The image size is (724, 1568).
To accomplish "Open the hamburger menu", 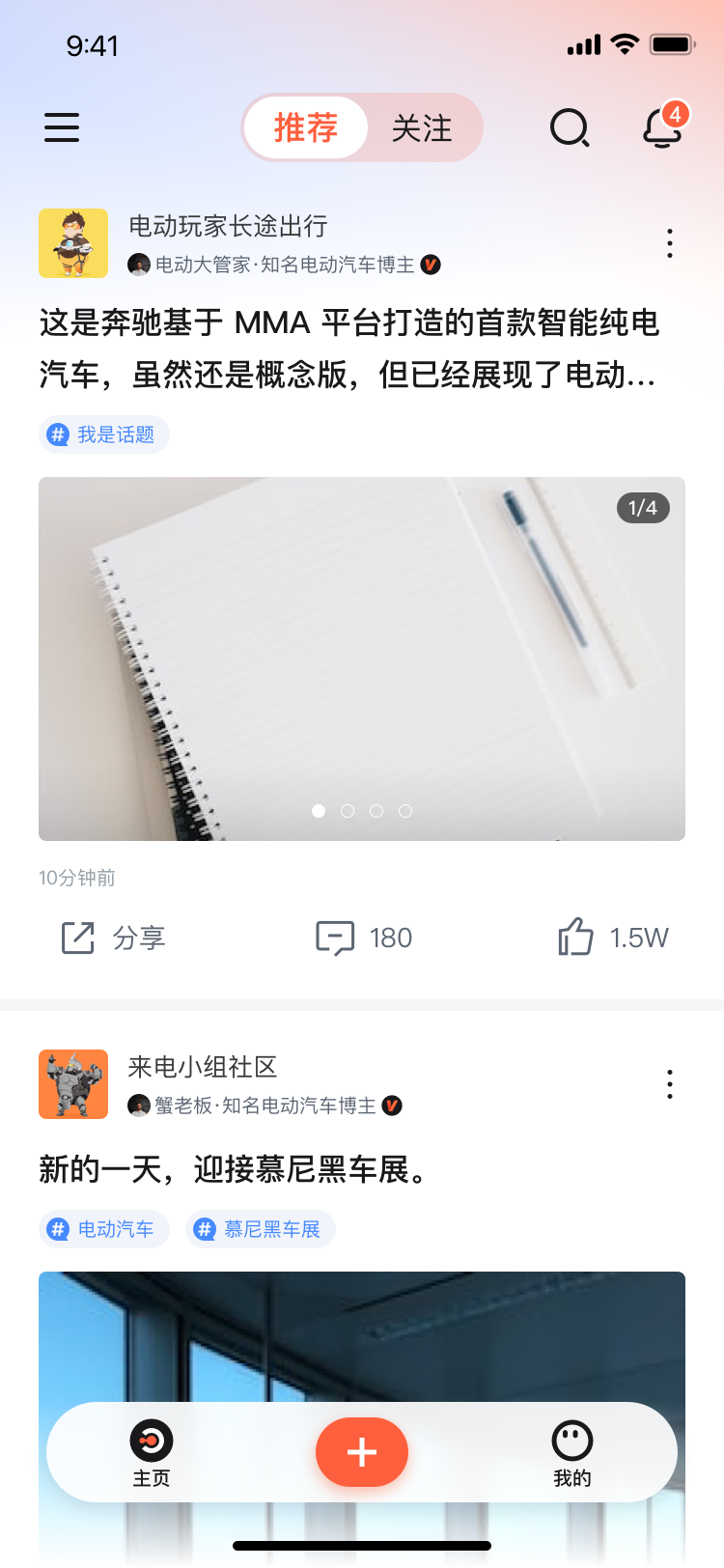I will coord(62,127).
